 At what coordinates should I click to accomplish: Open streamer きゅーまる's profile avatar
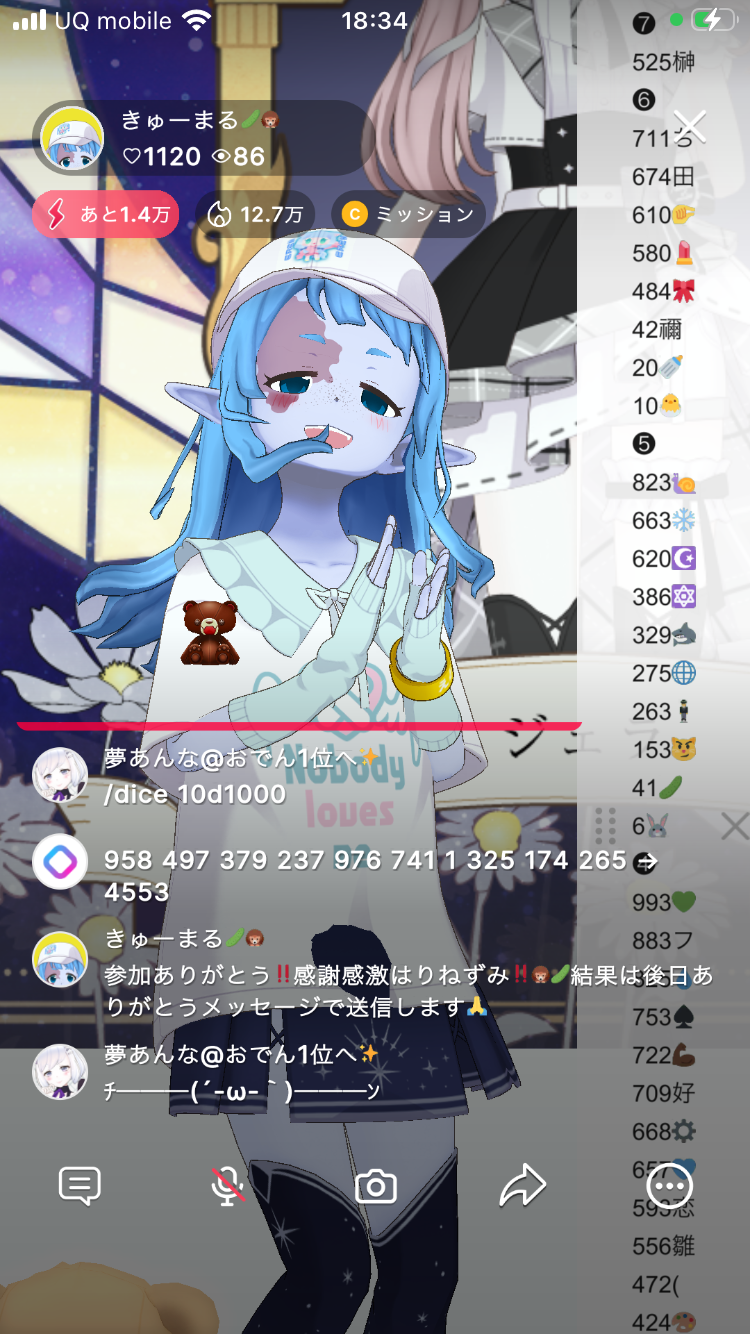click(72, 139)
